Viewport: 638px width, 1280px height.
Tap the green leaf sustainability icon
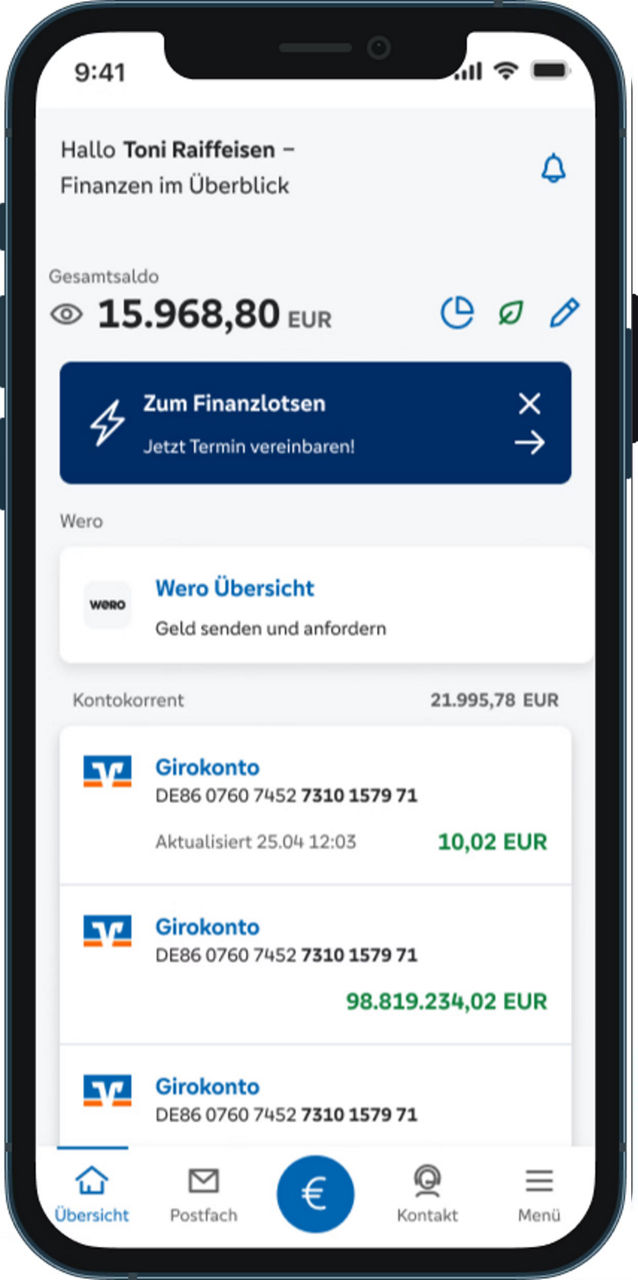coord(511,314)
